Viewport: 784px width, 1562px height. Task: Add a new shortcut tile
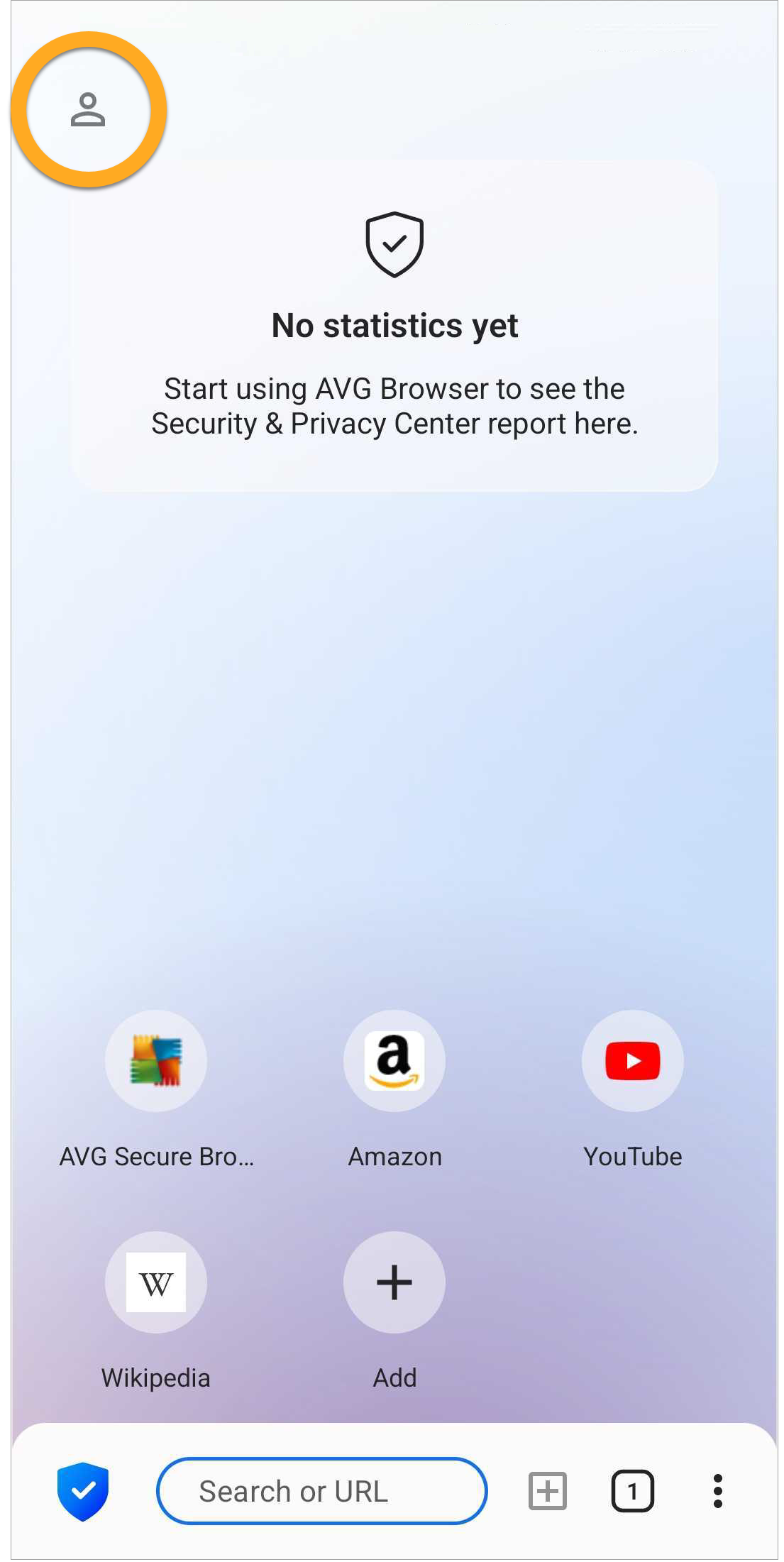click(x=394, y=1282)
